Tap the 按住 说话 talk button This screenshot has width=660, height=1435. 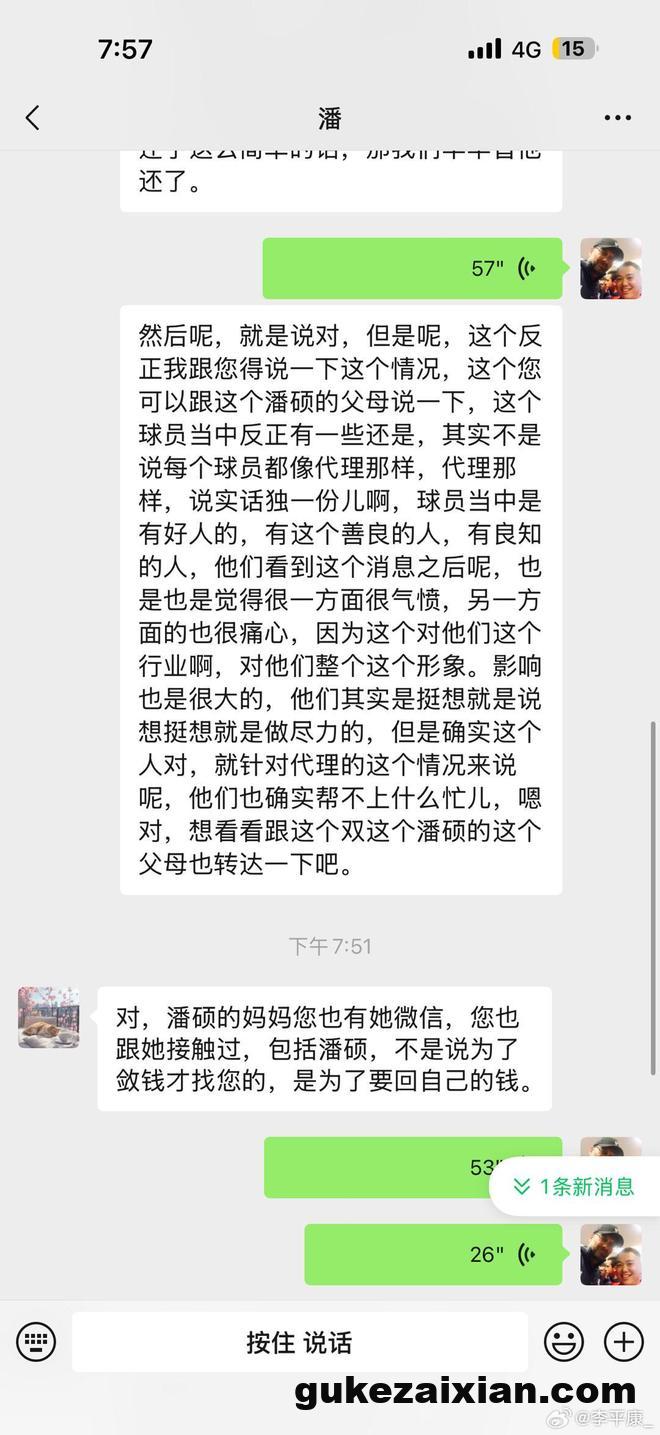[x=299, y=1342]
